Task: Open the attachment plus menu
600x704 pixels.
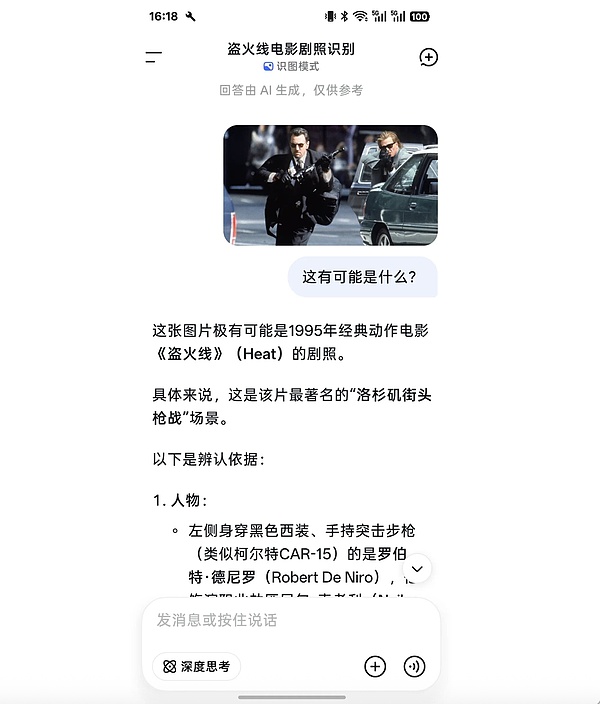Action: tap(375, 666)
